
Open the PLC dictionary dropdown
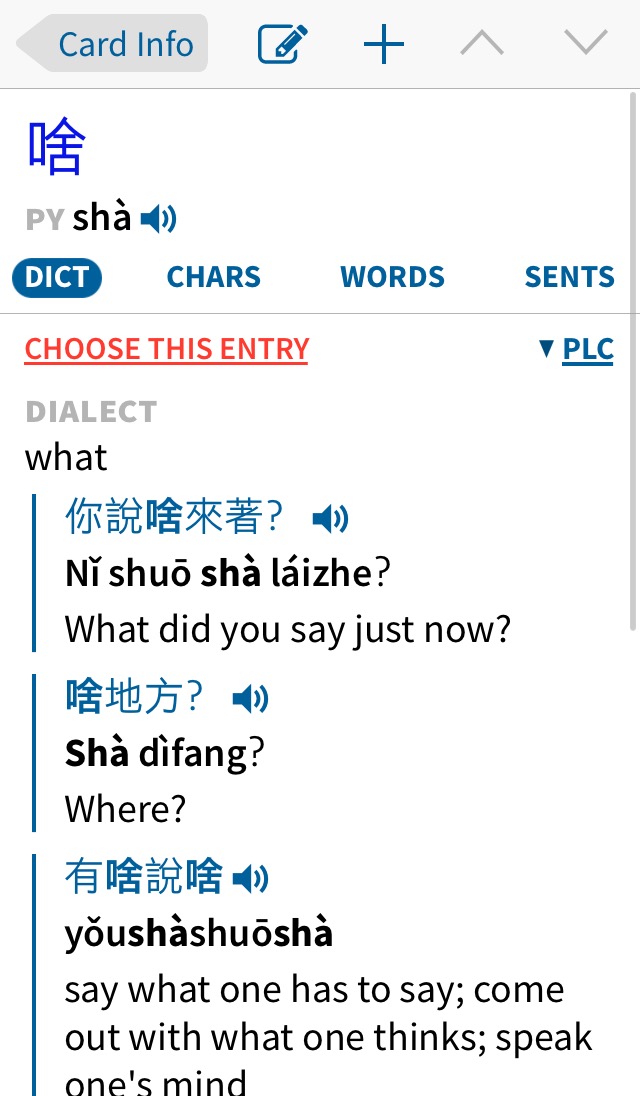[x=576, y=349]
